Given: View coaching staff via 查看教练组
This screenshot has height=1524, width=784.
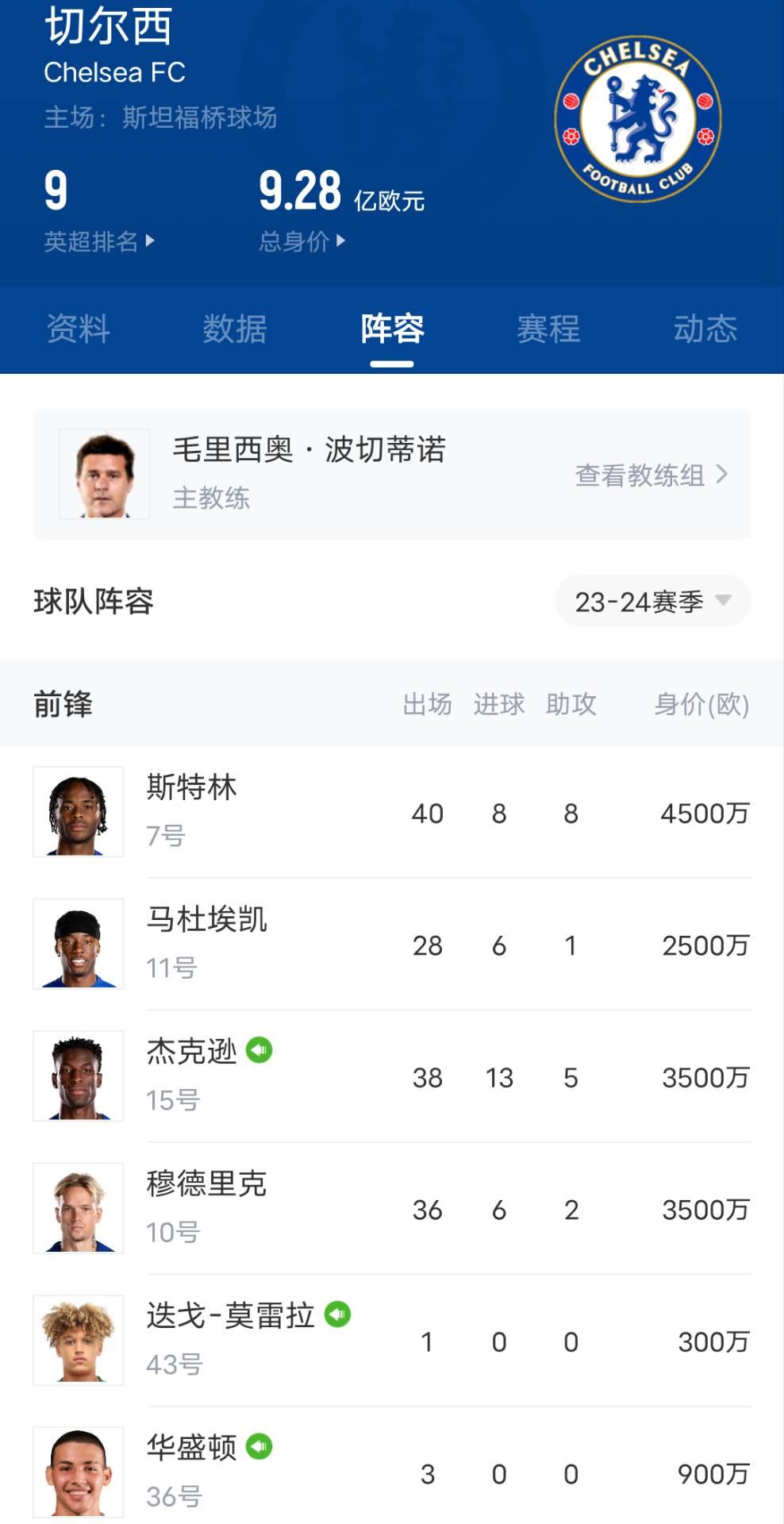Looking at the screenshot, I should point(651,475).
